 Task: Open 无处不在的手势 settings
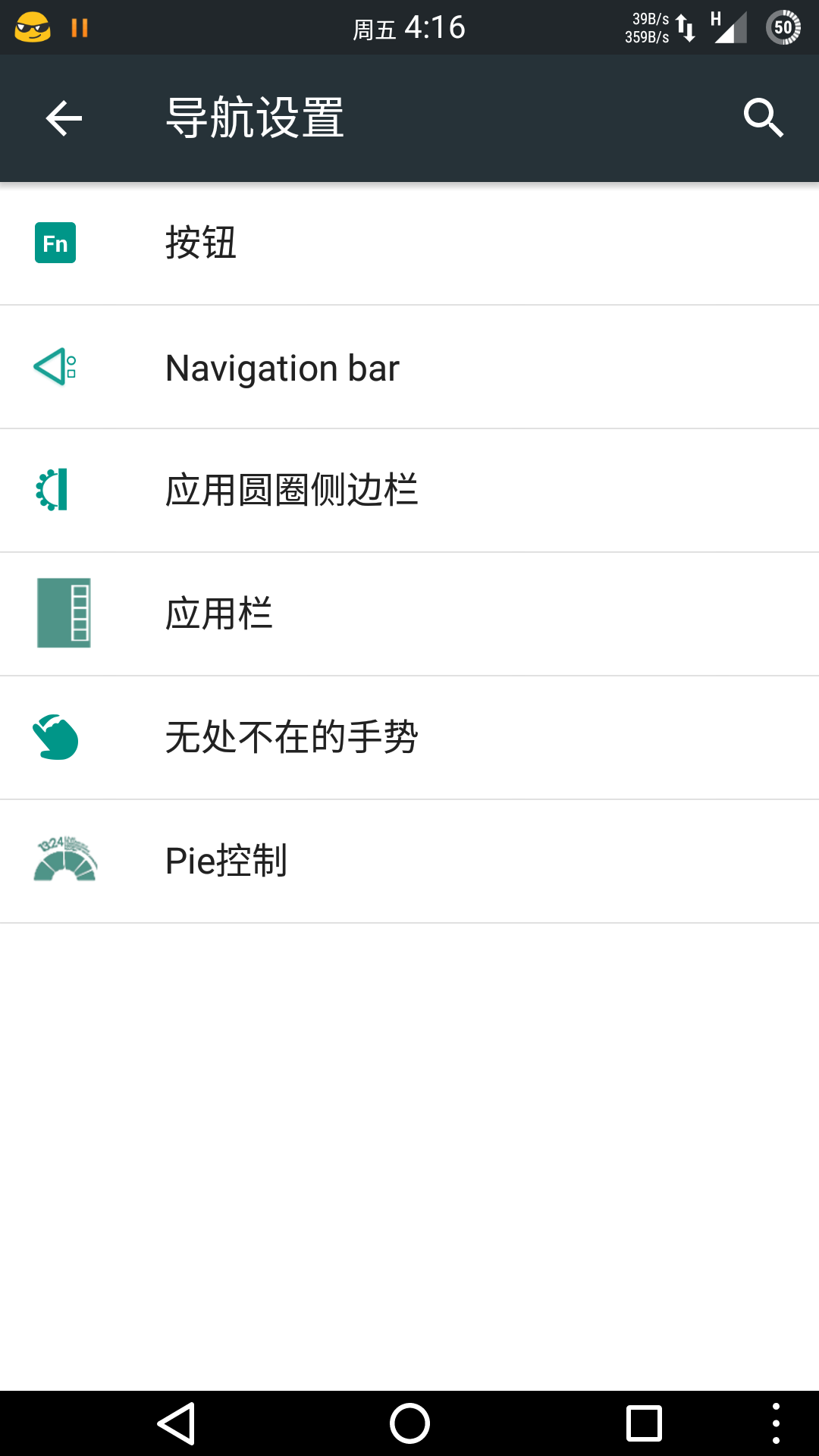pos(409,738)
